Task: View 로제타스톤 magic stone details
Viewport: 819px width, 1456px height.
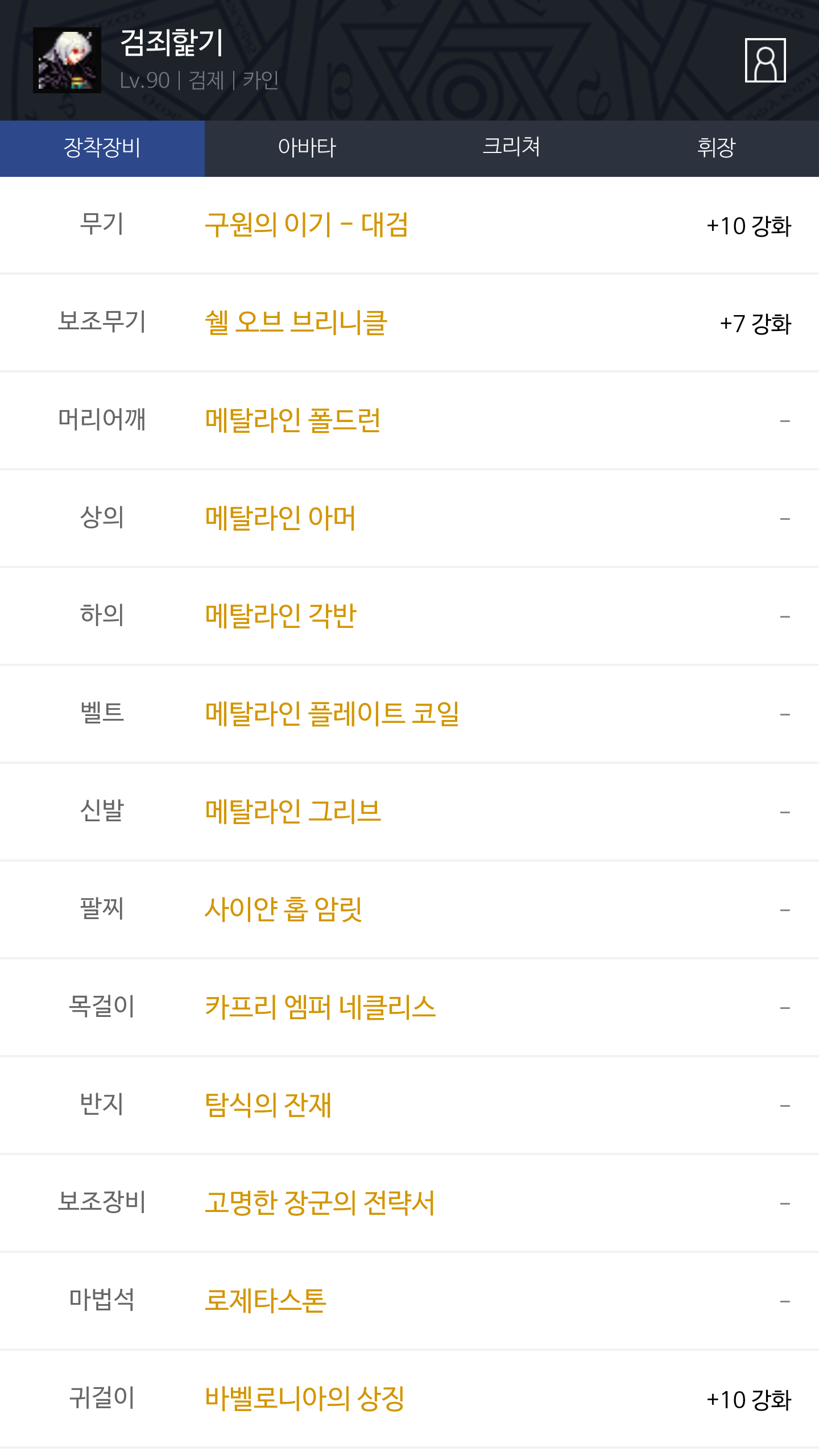Action: point(266,1301)
